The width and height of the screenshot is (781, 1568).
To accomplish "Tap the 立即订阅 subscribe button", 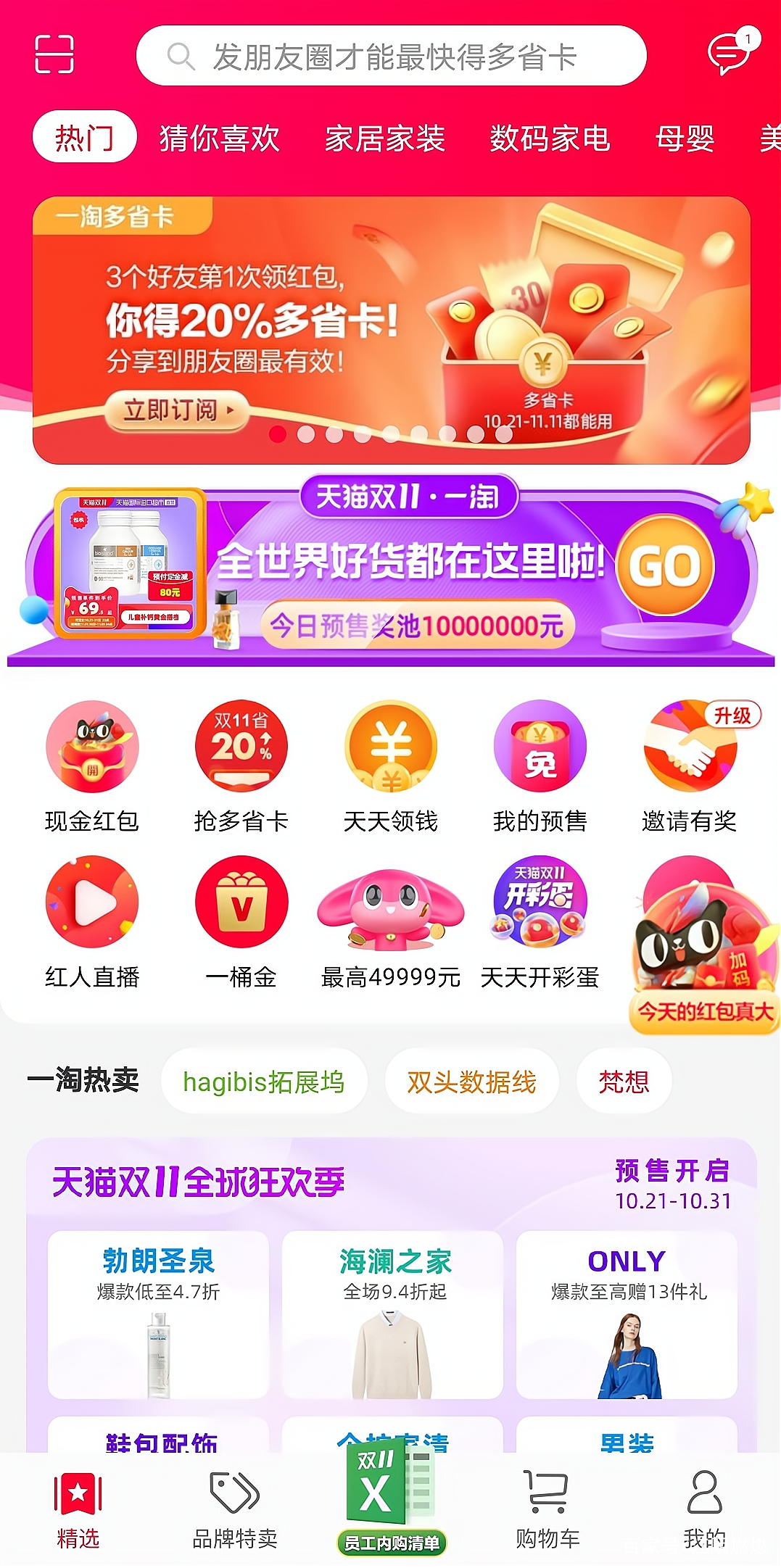I will [x=176, y=410].
